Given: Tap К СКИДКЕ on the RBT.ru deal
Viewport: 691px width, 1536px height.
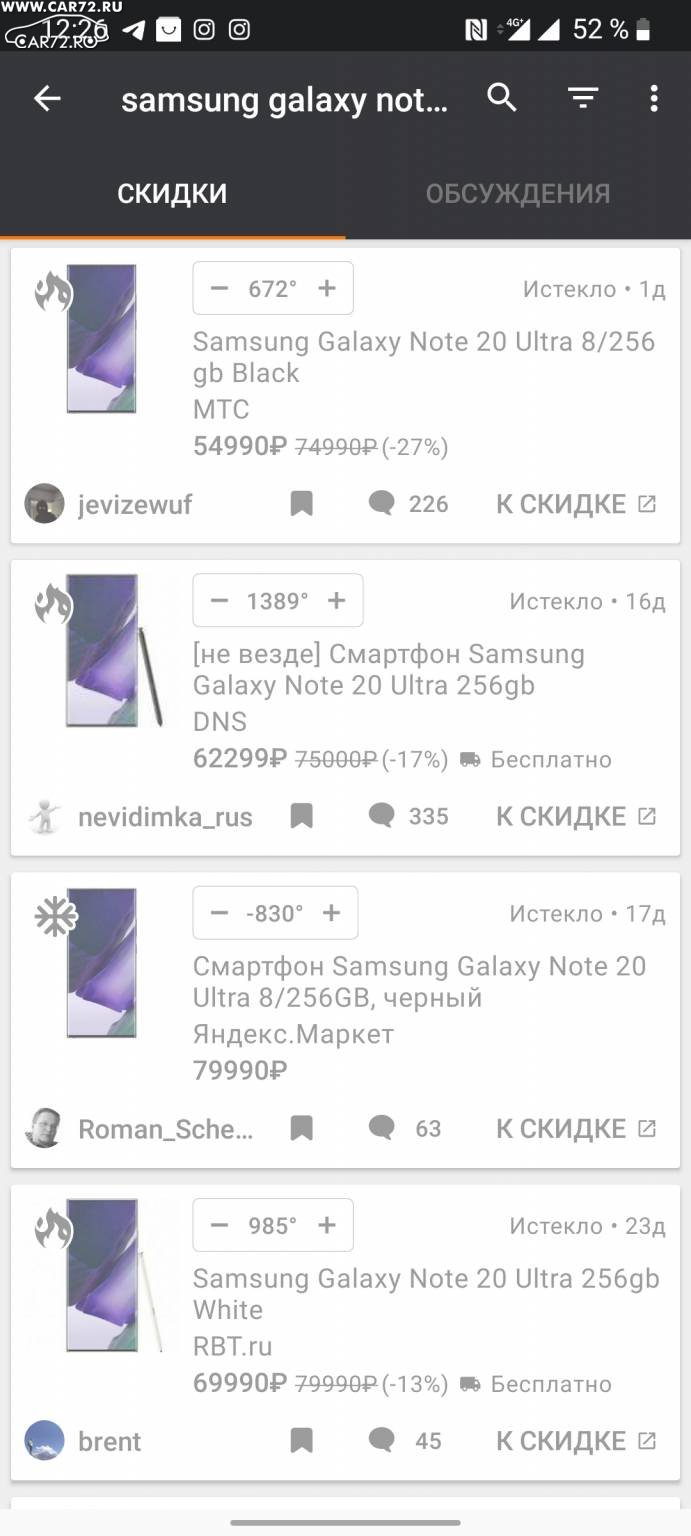Looking at the screenshot, I should (576, 1441).
